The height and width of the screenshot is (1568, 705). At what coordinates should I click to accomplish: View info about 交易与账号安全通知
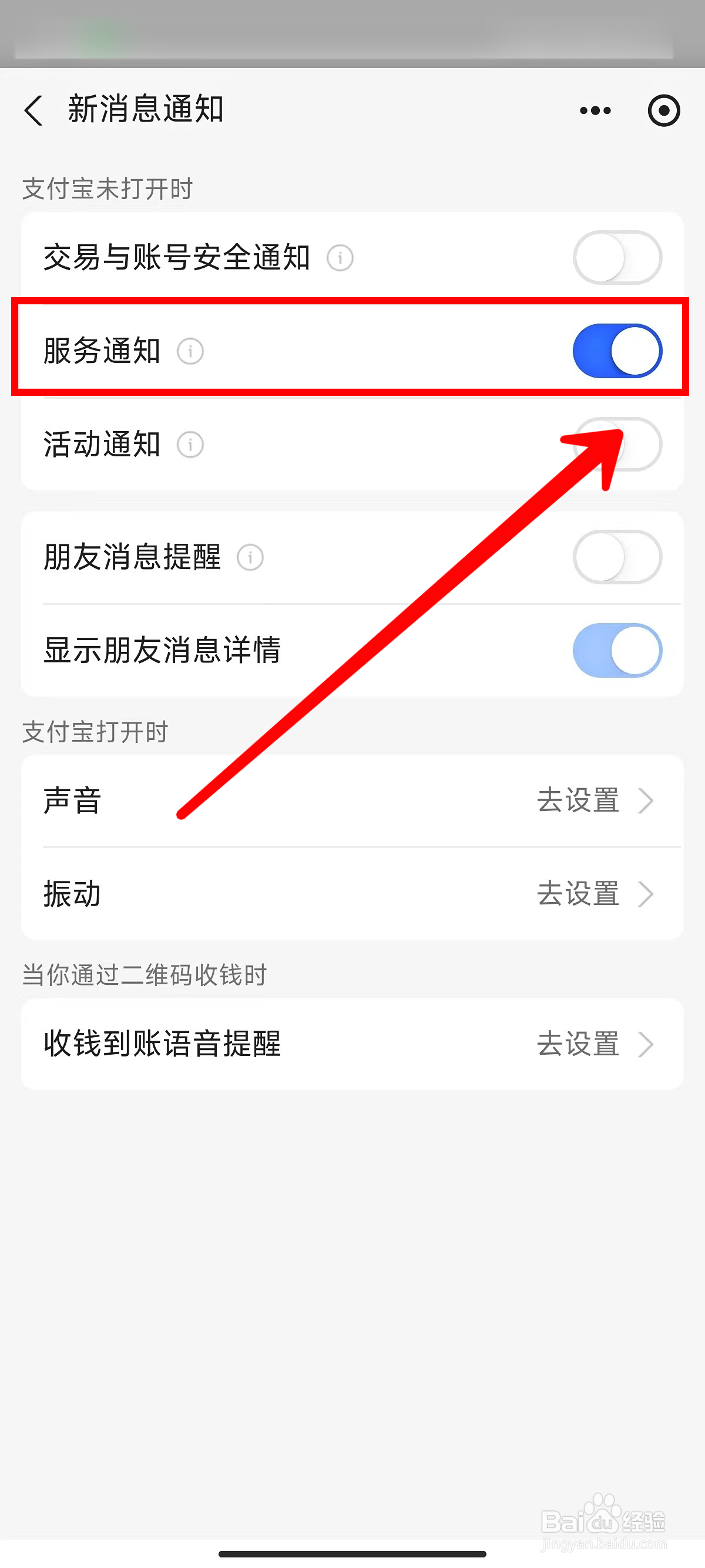pyautogui.click(x=340, y=258)
